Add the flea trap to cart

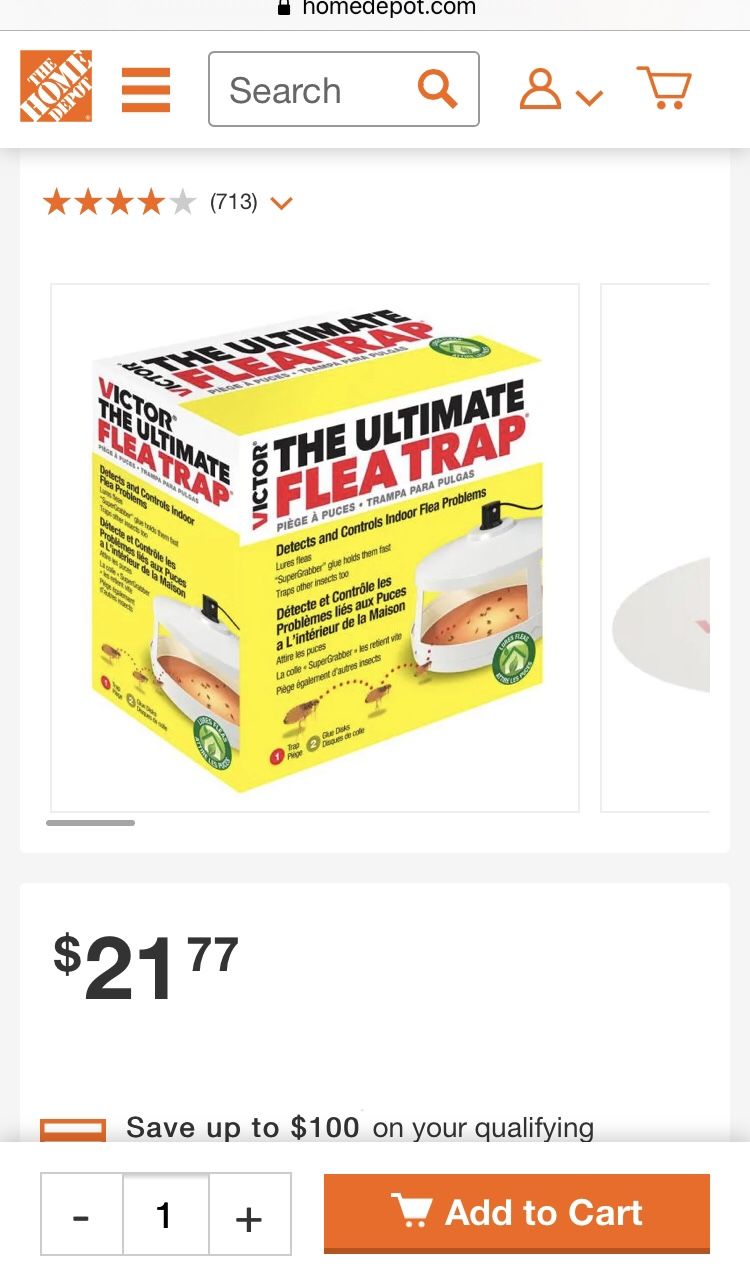[516, 1213]
